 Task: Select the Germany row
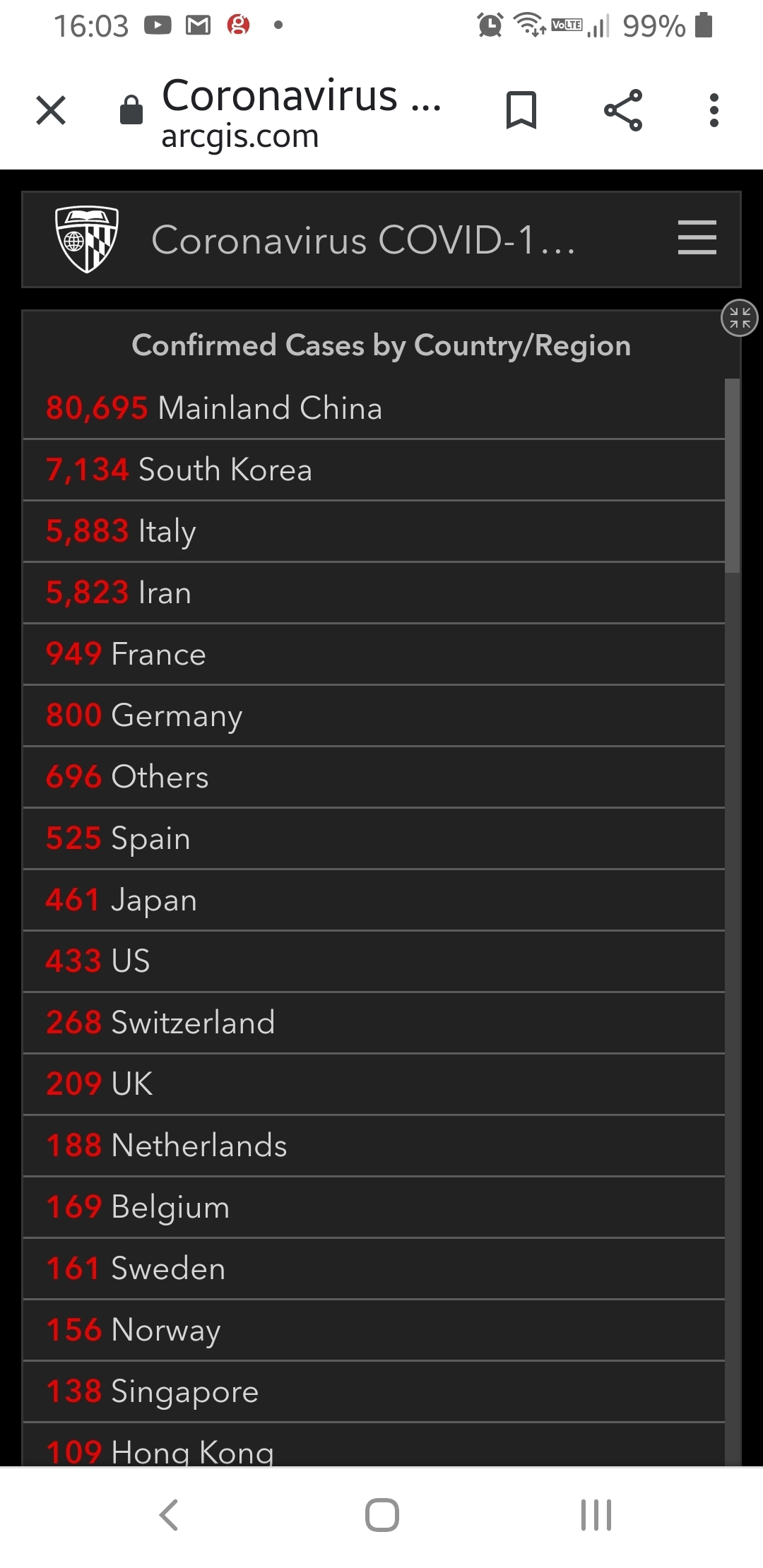tap(374, 715)
